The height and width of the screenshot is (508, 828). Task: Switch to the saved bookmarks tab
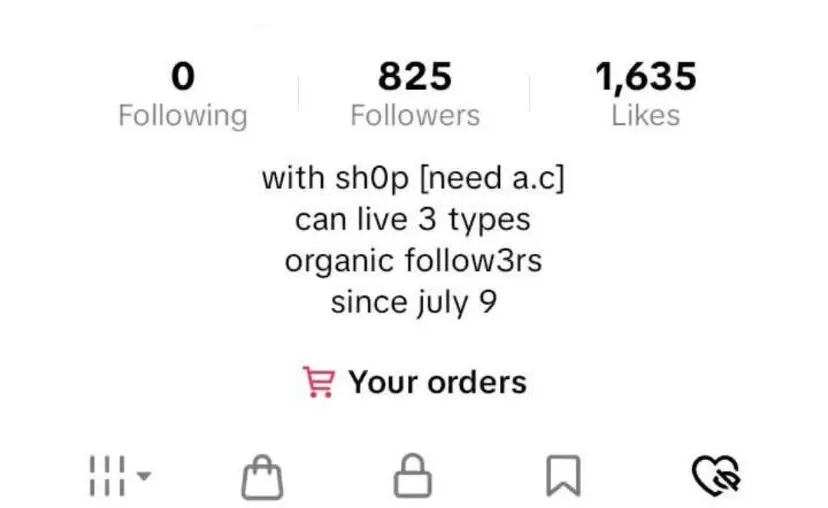[x=563, y=476]
